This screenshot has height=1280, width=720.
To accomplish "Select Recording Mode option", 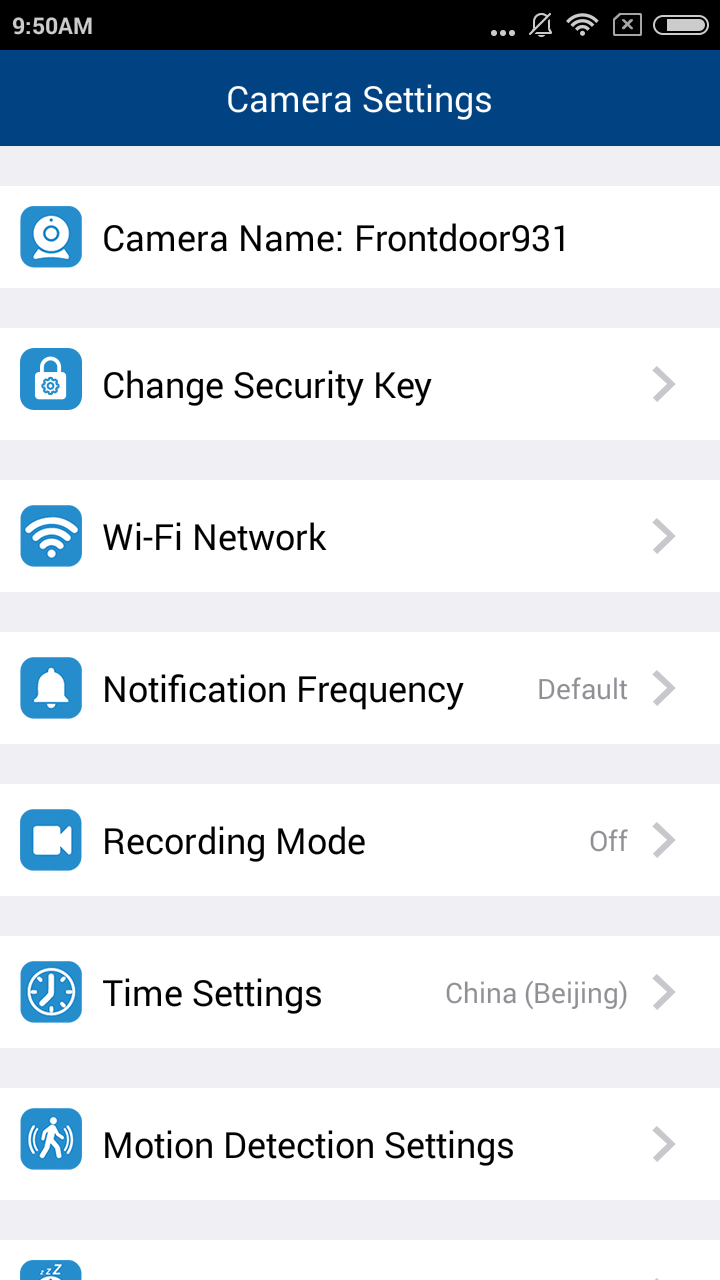I will point(360,840).
